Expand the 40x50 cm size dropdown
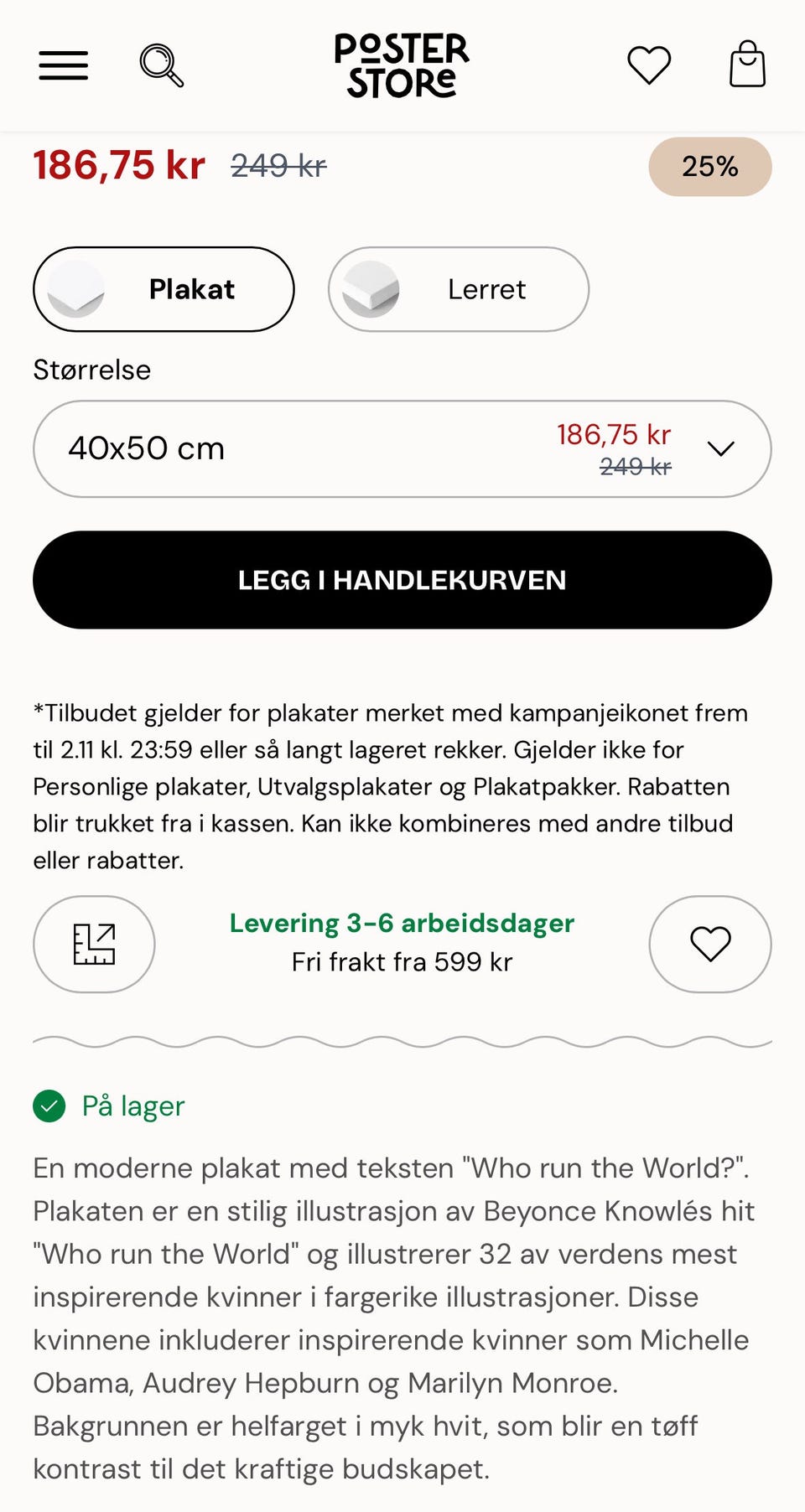Screen dimensions: 805x1512 tap(402, 448)
